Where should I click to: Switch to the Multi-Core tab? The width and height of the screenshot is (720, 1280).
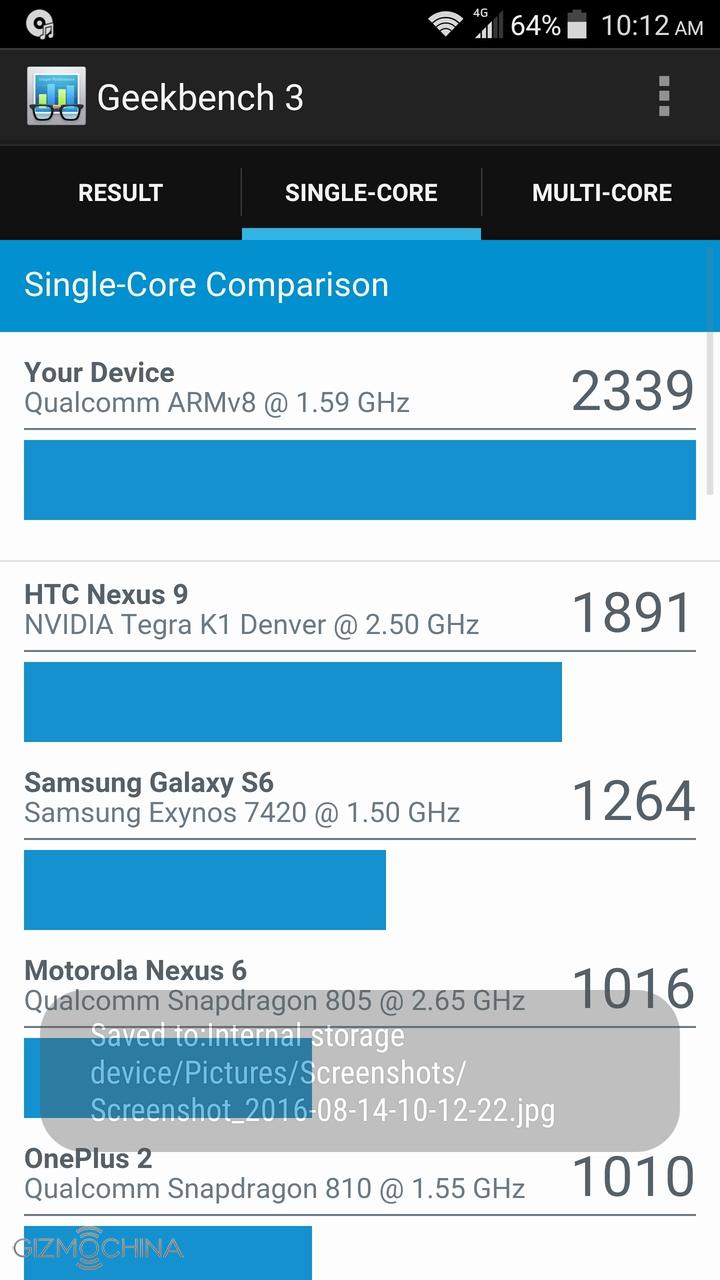[601, 193]
